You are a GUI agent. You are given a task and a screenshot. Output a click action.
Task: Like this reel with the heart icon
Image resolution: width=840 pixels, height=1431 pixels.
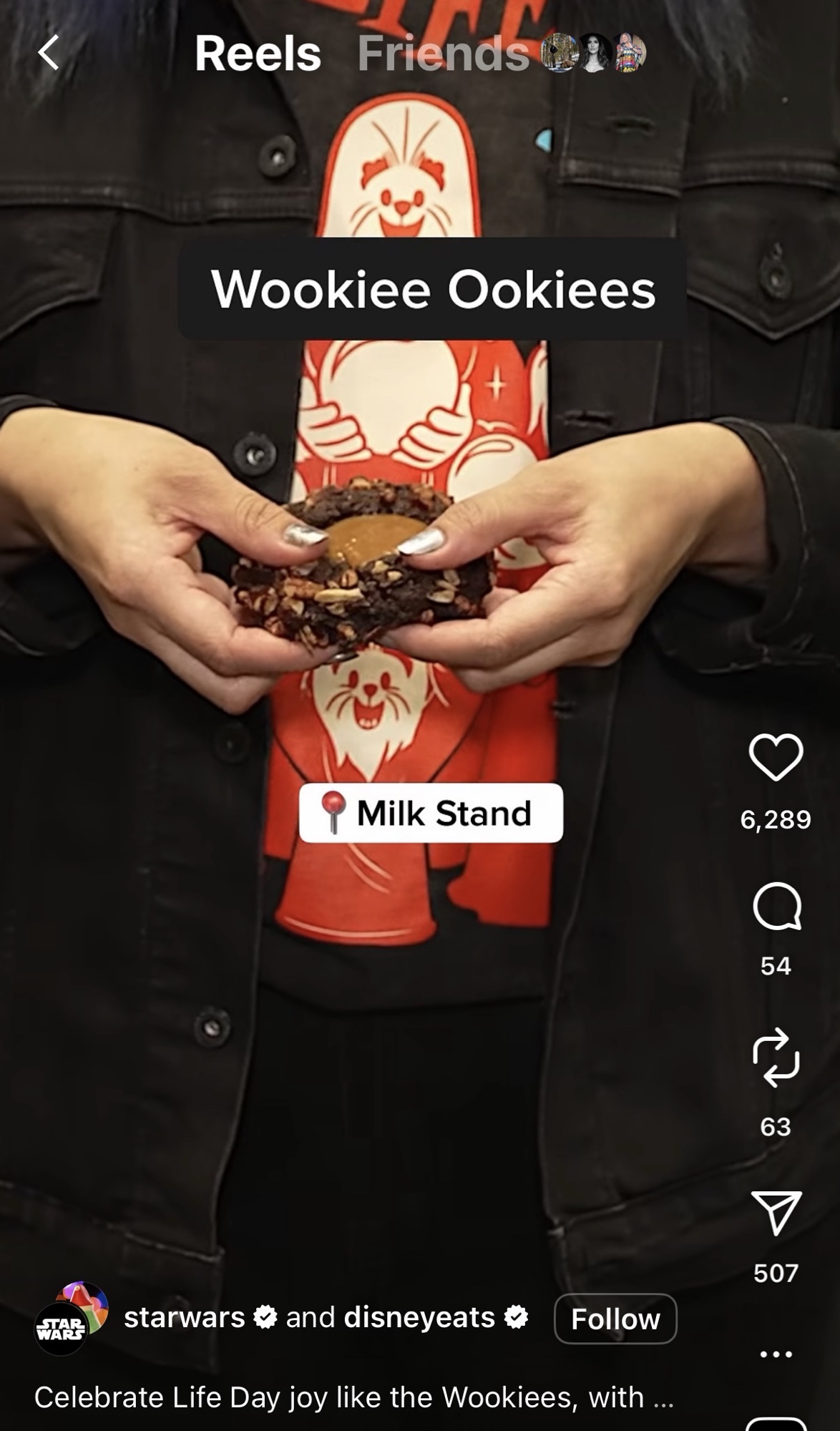click(x=776, y=757)
